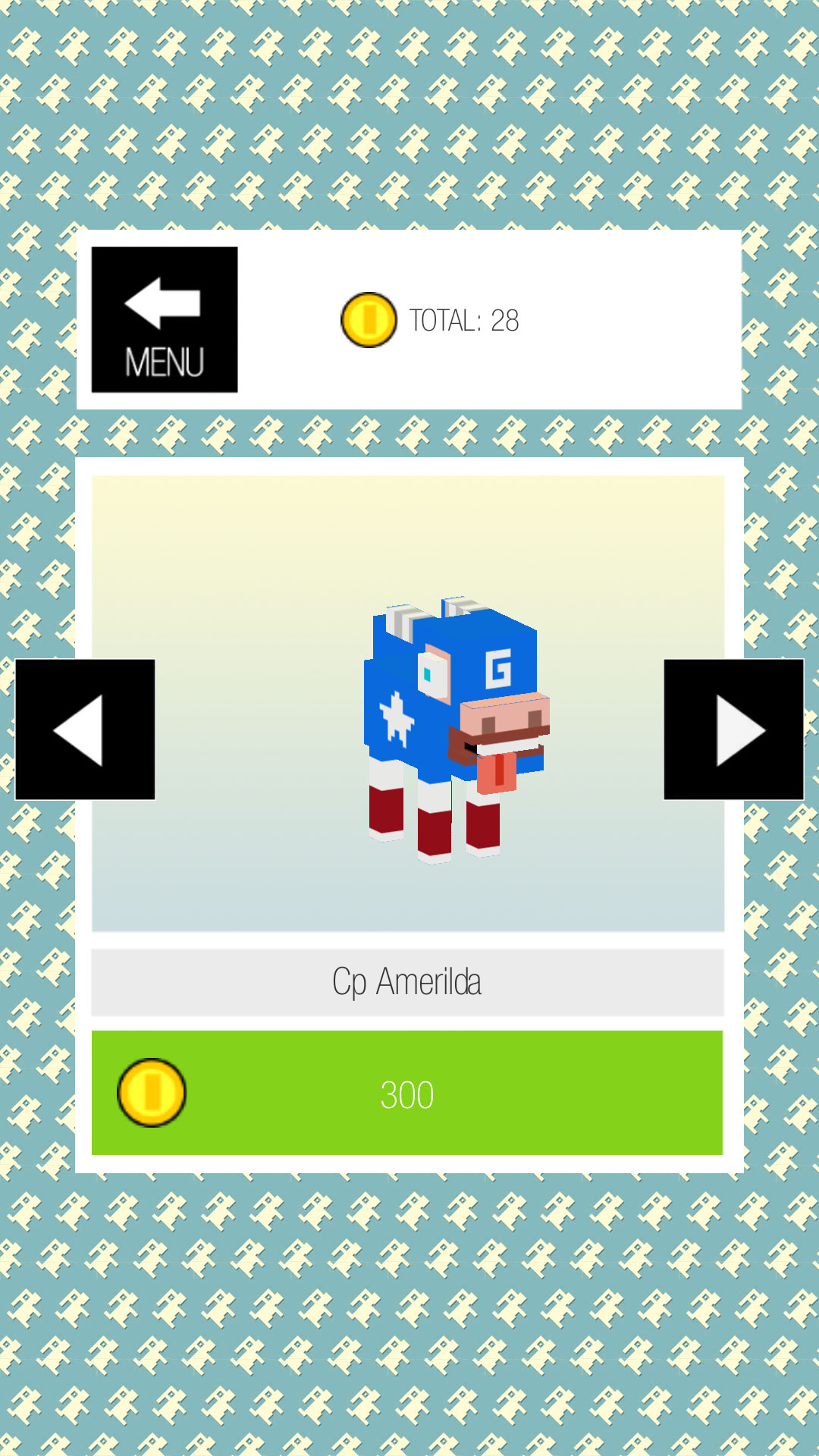
Task: Show the previous character
Action: [x=85, y=729]
